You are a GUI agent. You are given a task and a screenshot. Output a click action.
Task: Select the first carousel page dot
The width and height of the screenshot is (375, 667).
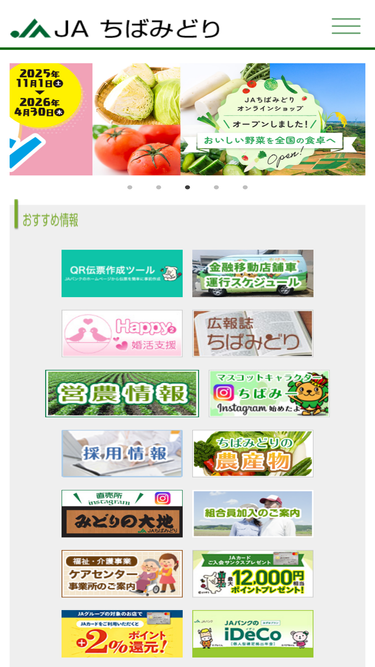130,187
